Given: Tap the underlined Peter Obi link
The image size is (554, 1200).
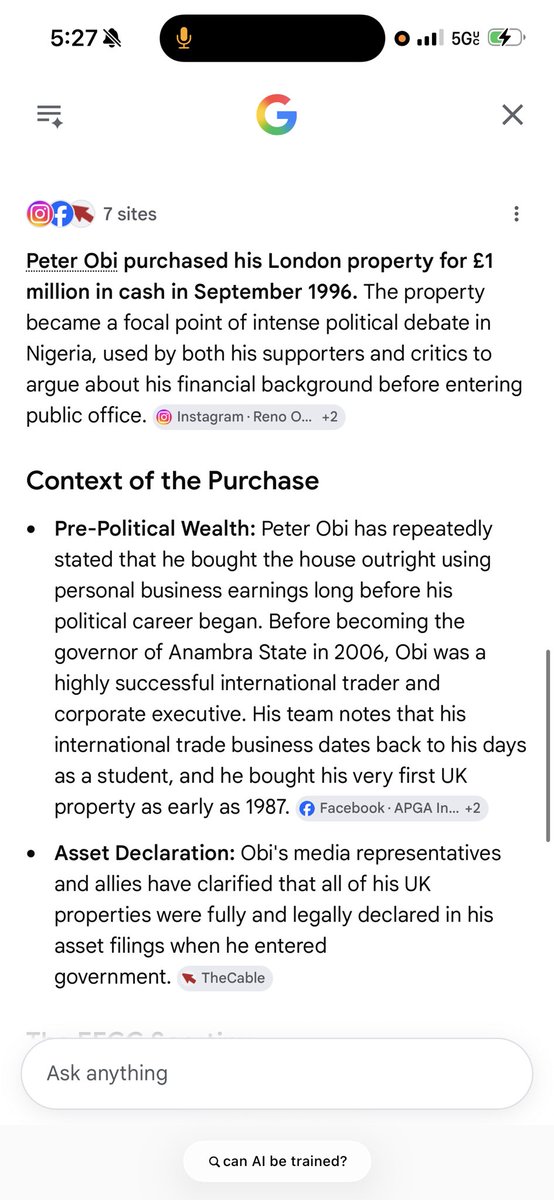Looking at the screenshot, I should pyautogui.click(x=72, y=261).
